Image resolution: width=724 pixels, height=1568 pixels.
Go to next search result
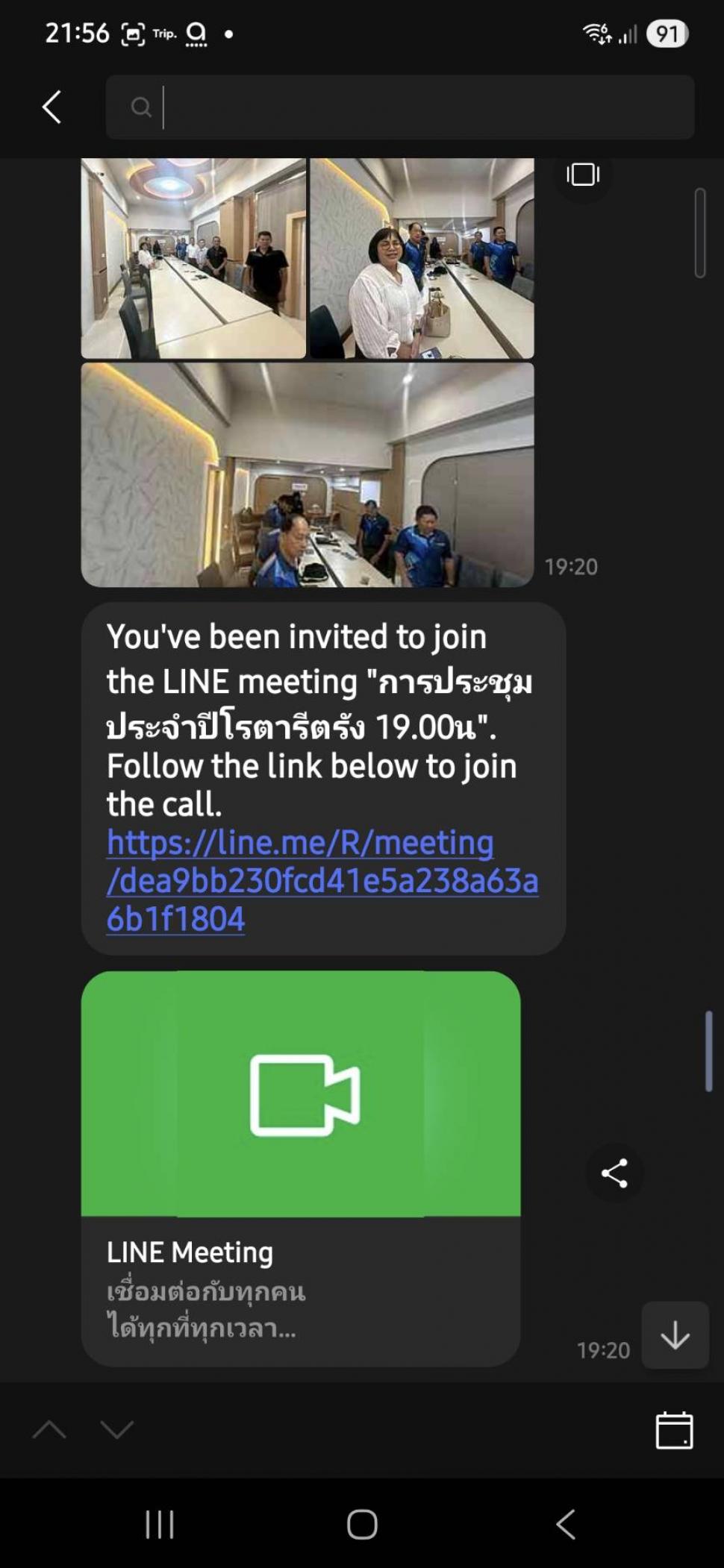click(117, 1430)
